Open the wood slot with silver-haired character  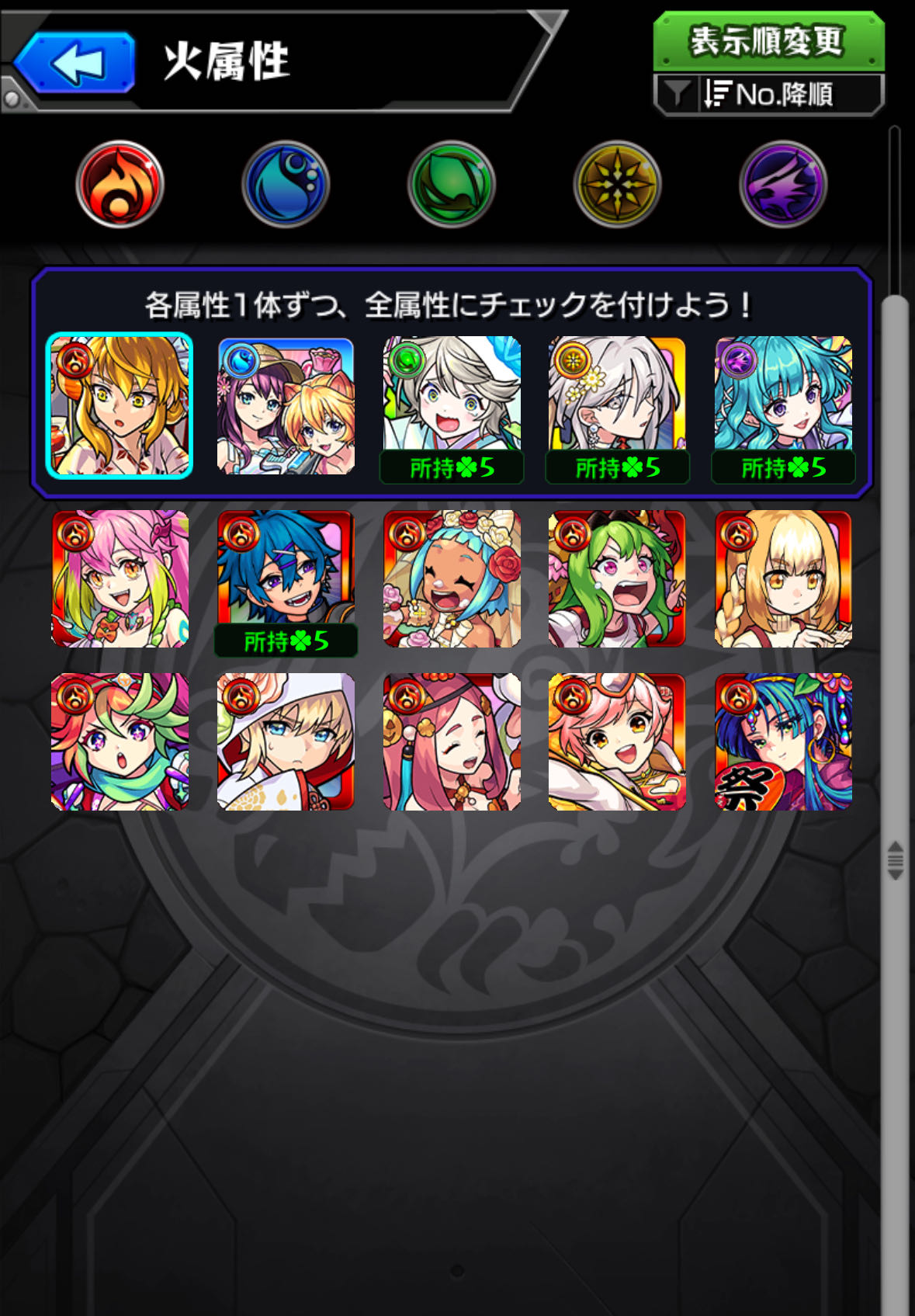tap(451, 396)
